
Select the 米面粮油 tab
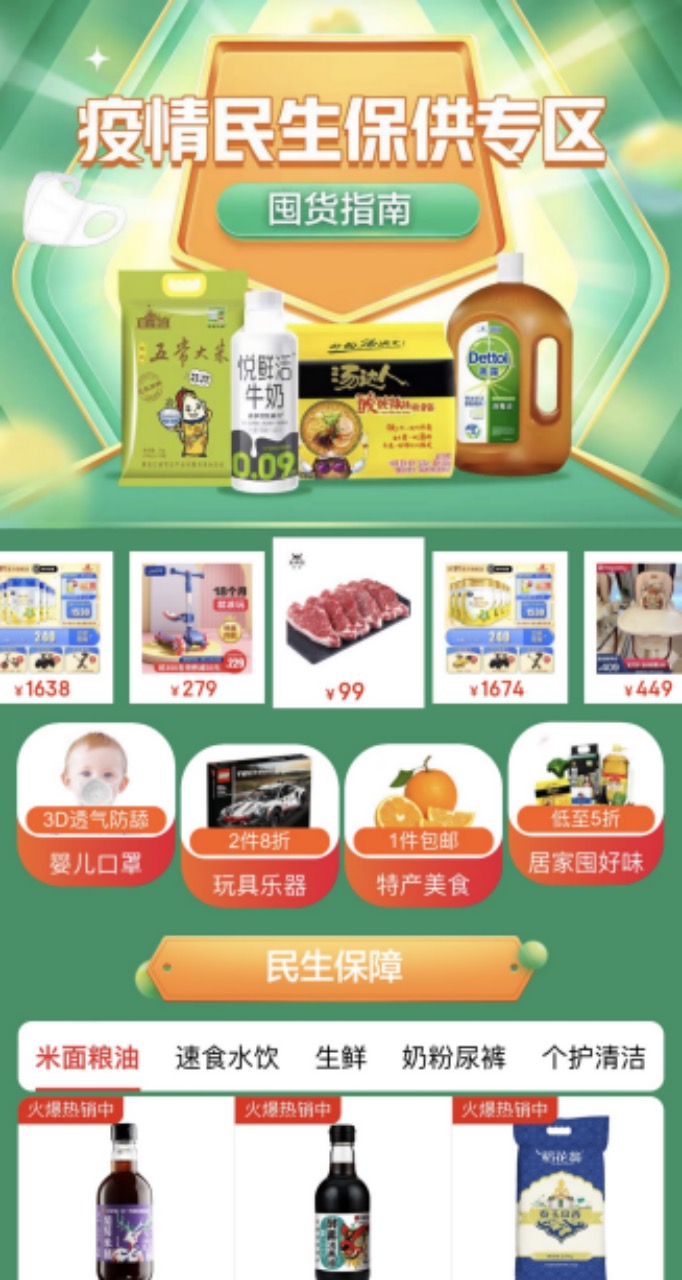pyautogui.click(x=87, y=1058)
